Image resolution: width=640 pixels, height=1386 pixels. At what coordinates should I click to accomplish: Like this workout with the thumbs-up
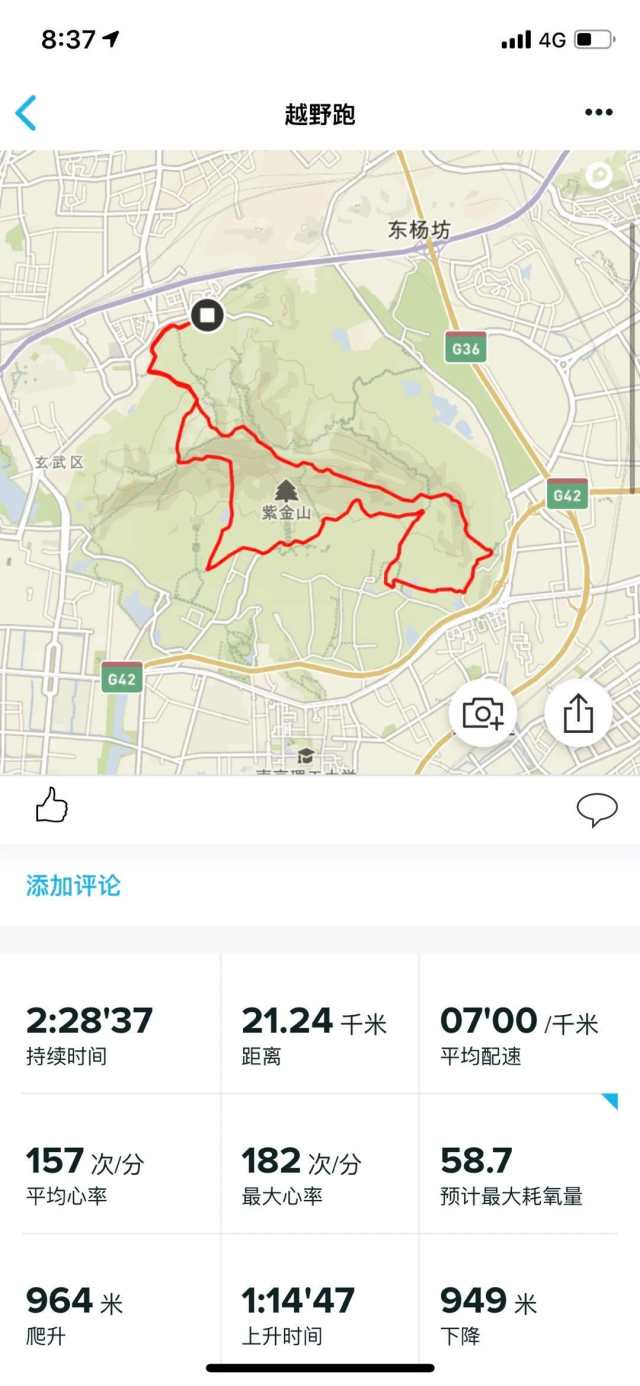coord(51,805)
